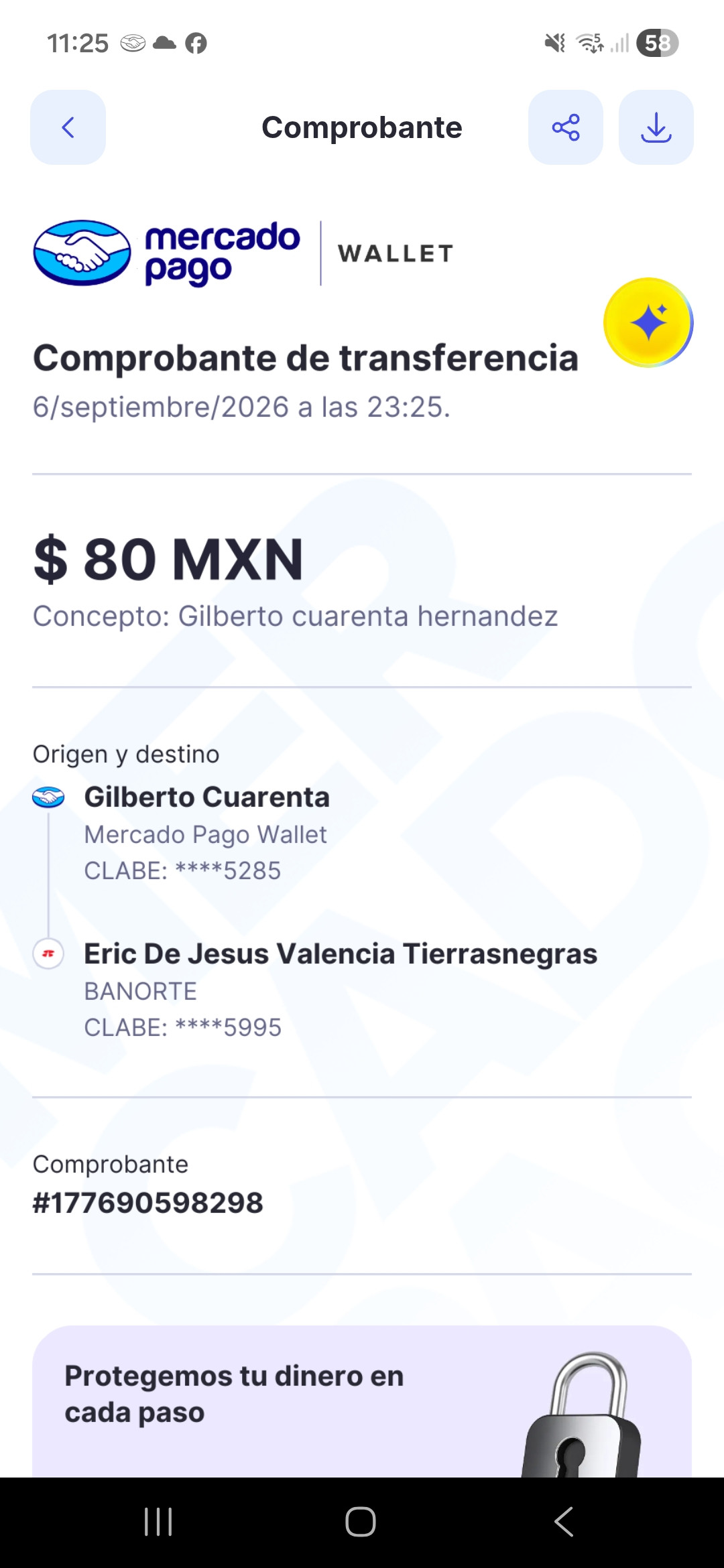Open the Protegemos tu dinero card
724x1568 pixels.
362,1401
